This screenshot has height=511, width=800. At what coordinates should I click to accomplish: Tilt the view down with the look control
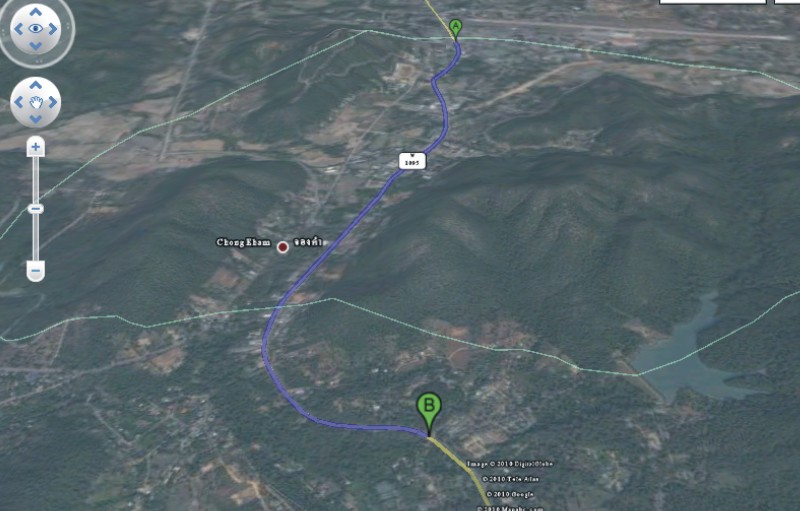point(36,47)
